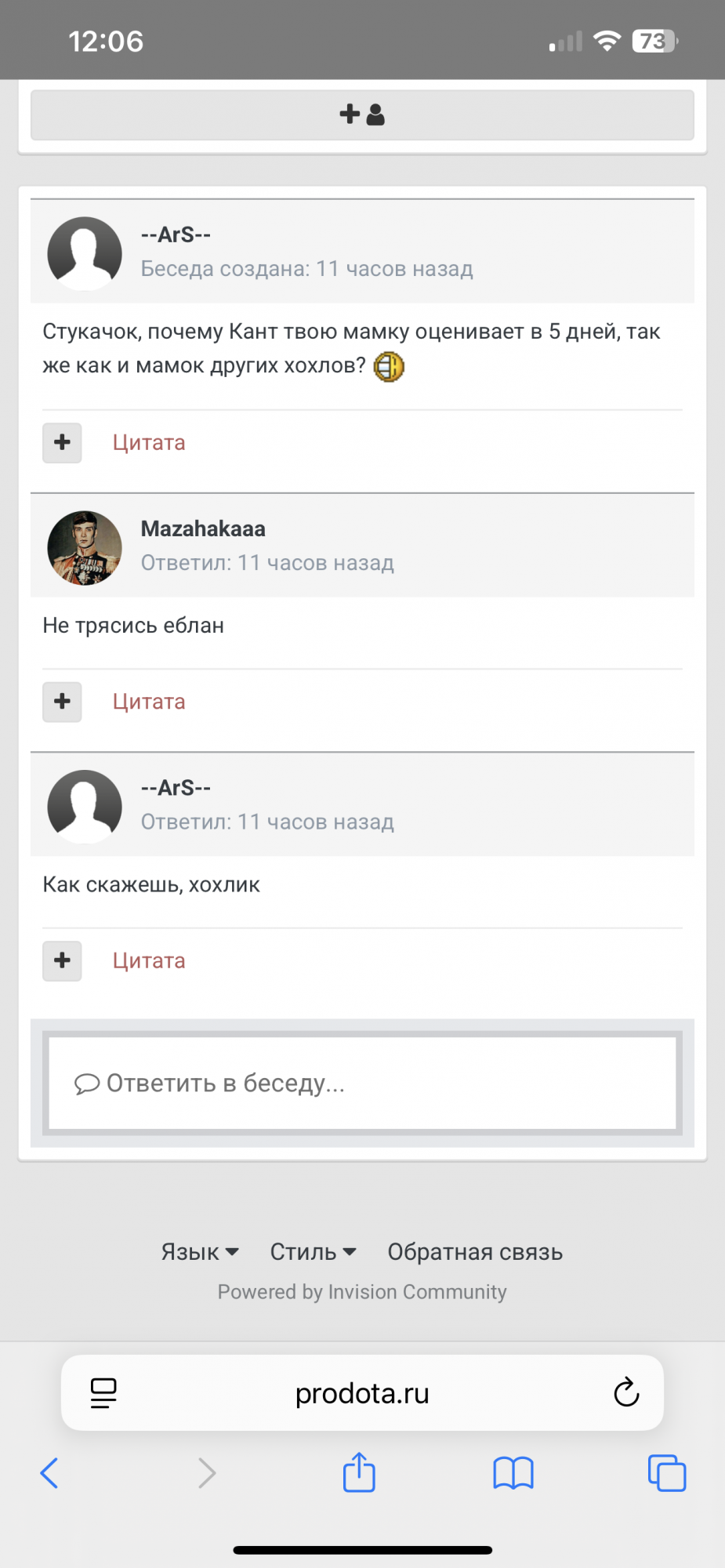Screen dimensions: 725x1568
Task: Open Safari bookmarks
Action: tap(513, 1473)
